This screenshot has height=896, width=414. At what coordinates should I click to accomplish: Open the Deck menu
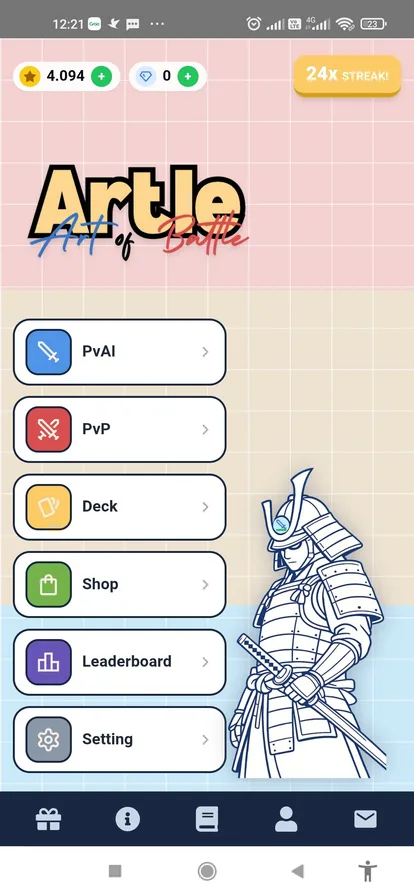pos(120,507)
